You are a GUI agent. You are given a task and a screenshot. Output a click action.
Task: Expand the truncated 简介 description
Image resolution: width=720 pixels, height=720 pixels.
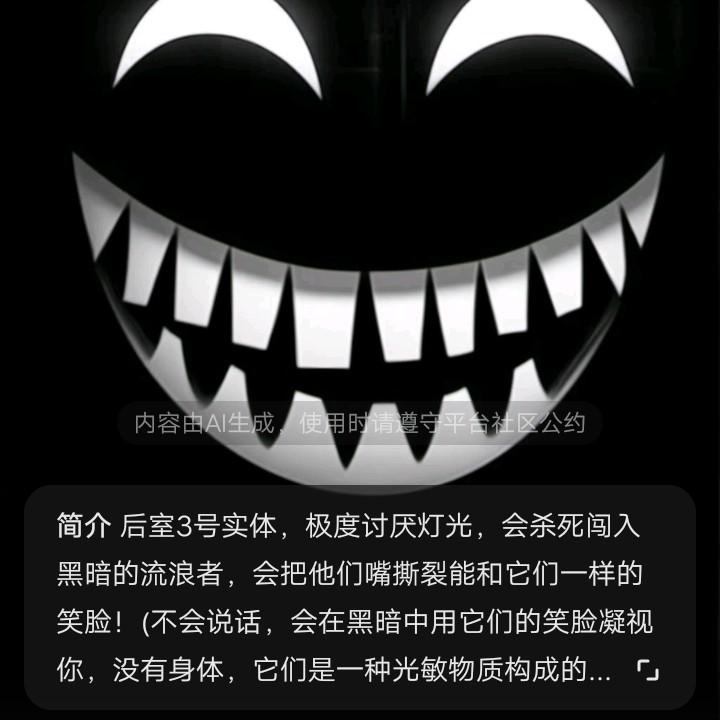click(x=648, y=671)
